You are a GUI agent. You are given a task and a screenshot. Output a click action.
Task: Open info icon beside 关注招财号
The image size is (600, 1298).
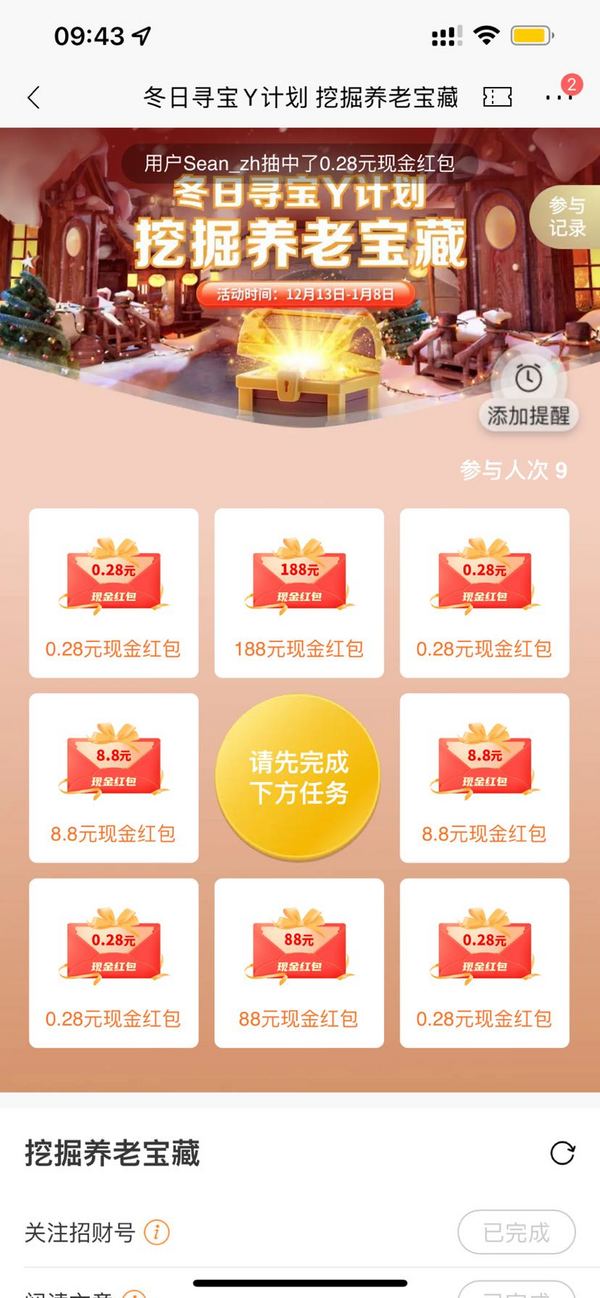tap(157, 1232)
